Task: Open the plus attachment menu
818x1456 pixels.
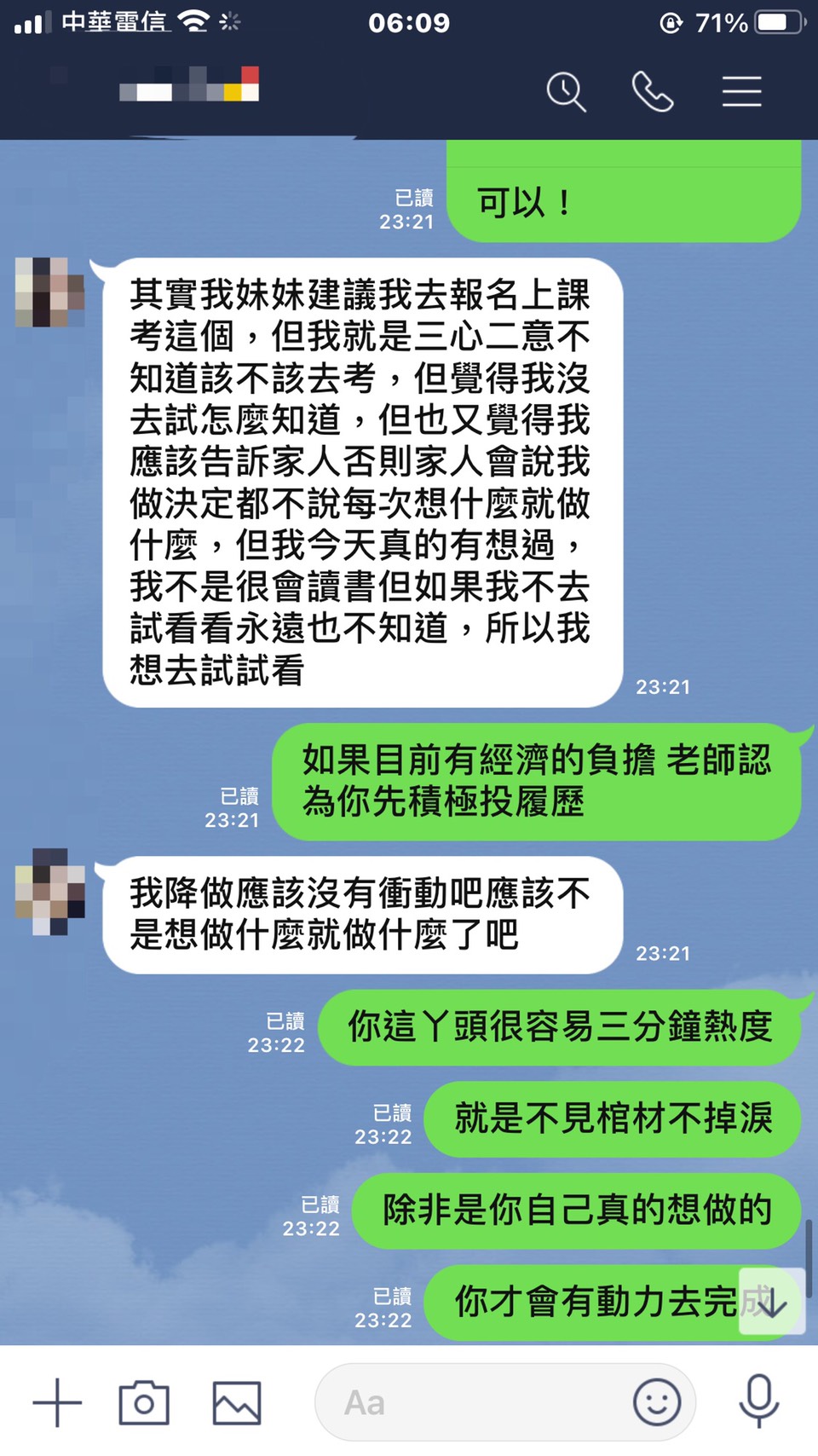Action: pyautogui.click(x=57, y=1402)
